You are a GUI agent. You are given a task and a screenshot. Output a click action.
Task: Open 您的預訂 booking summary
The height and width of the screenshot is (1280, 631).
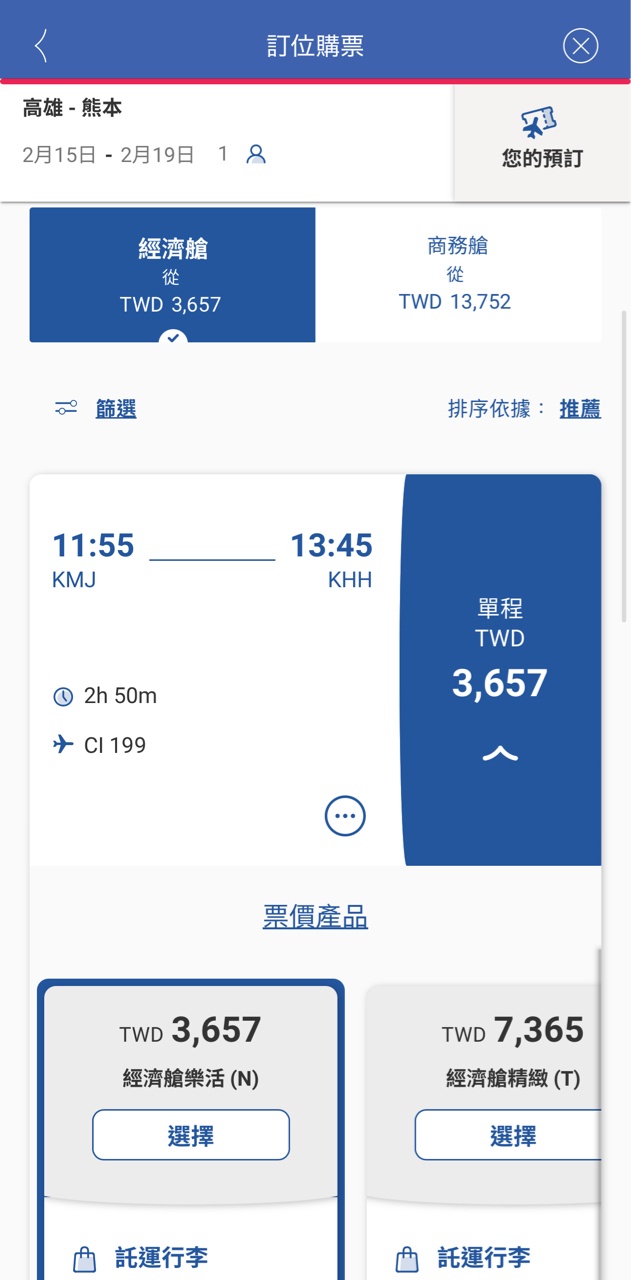[541, 142]
